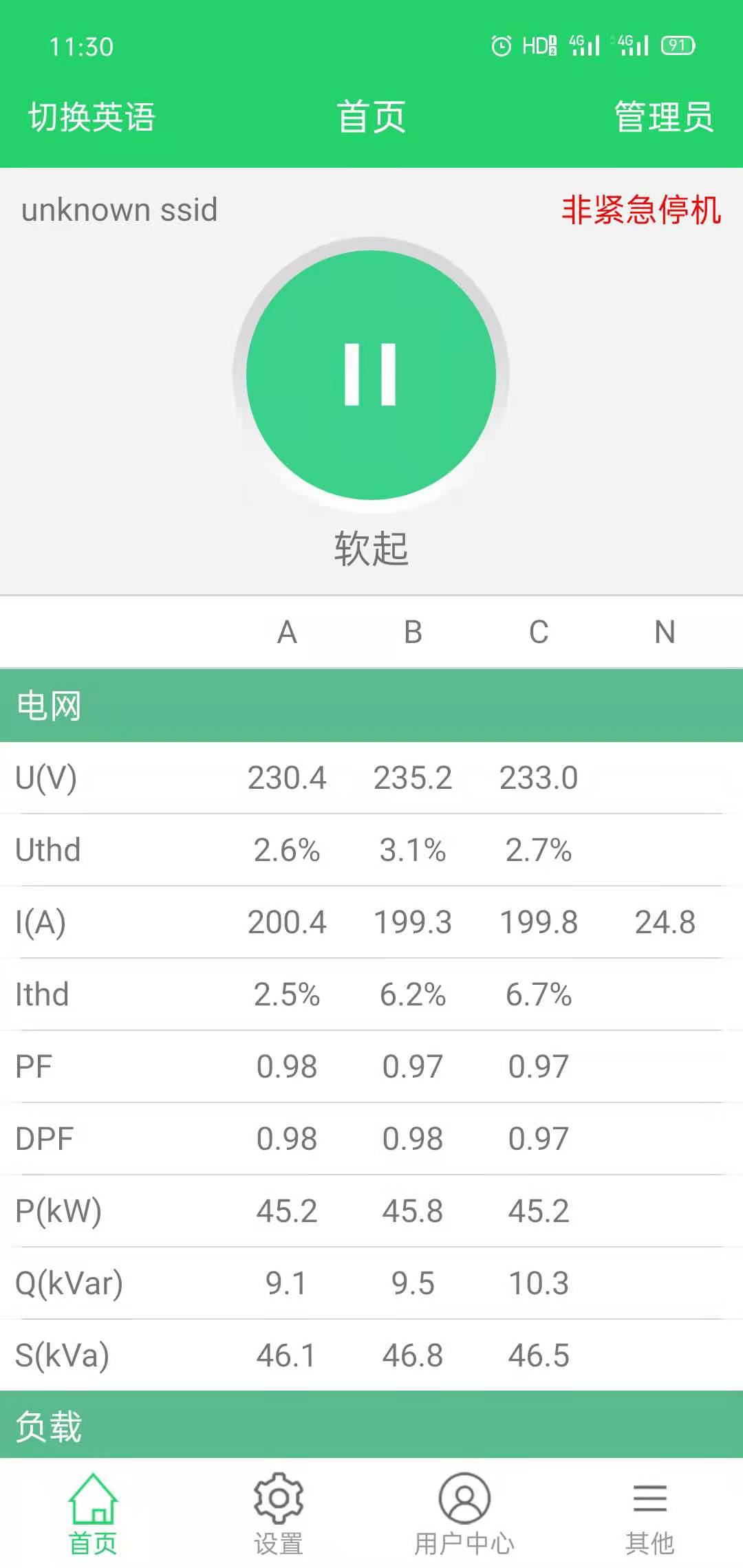
Task: Open the 管理员 admin menu
Action: point(663,118)
